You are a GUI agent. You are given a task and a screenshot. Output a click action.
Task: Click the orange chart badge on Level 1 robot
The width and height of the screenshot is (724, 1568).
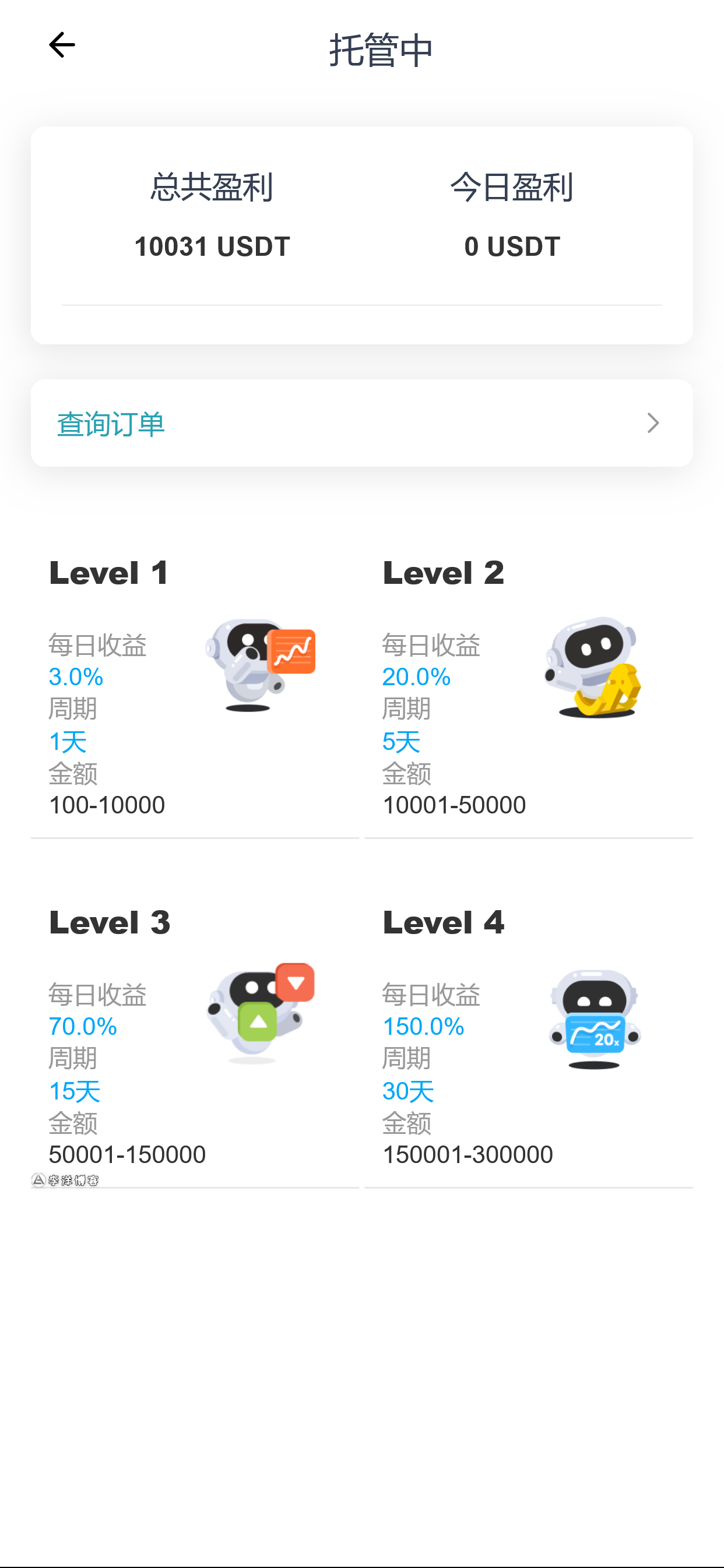click(293, 652)
